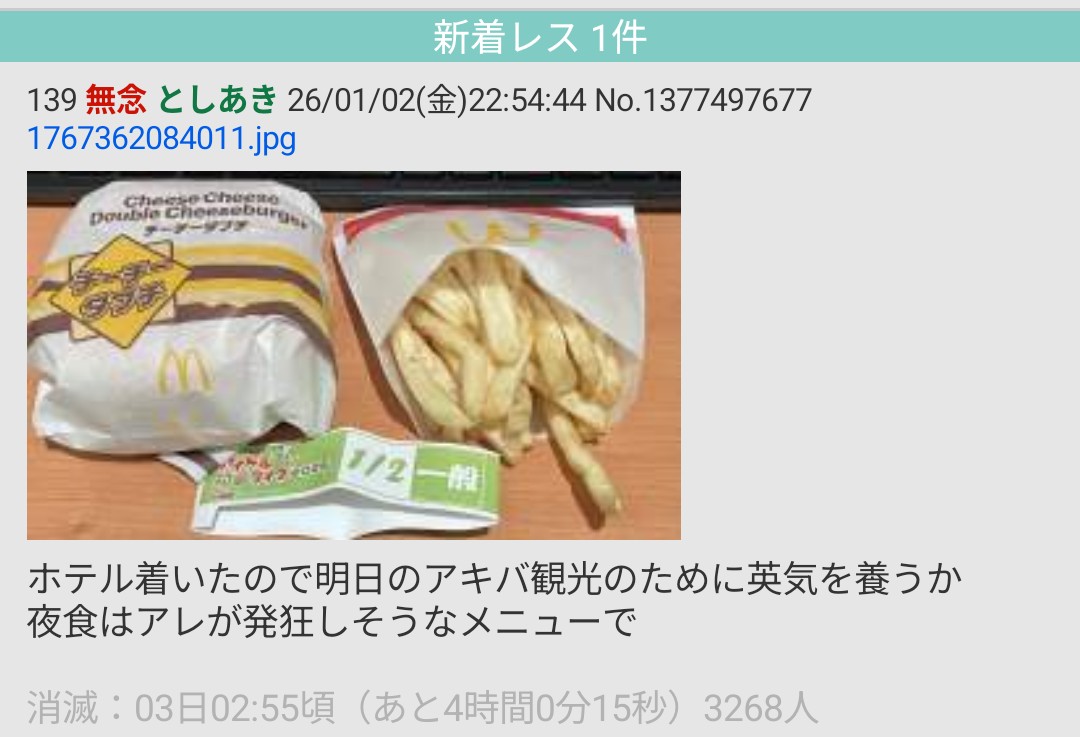Viewport: 1080px width, 737px height.
Task: View the McDonald's meal photo thumbnail
Action: (x=354, y=355)
